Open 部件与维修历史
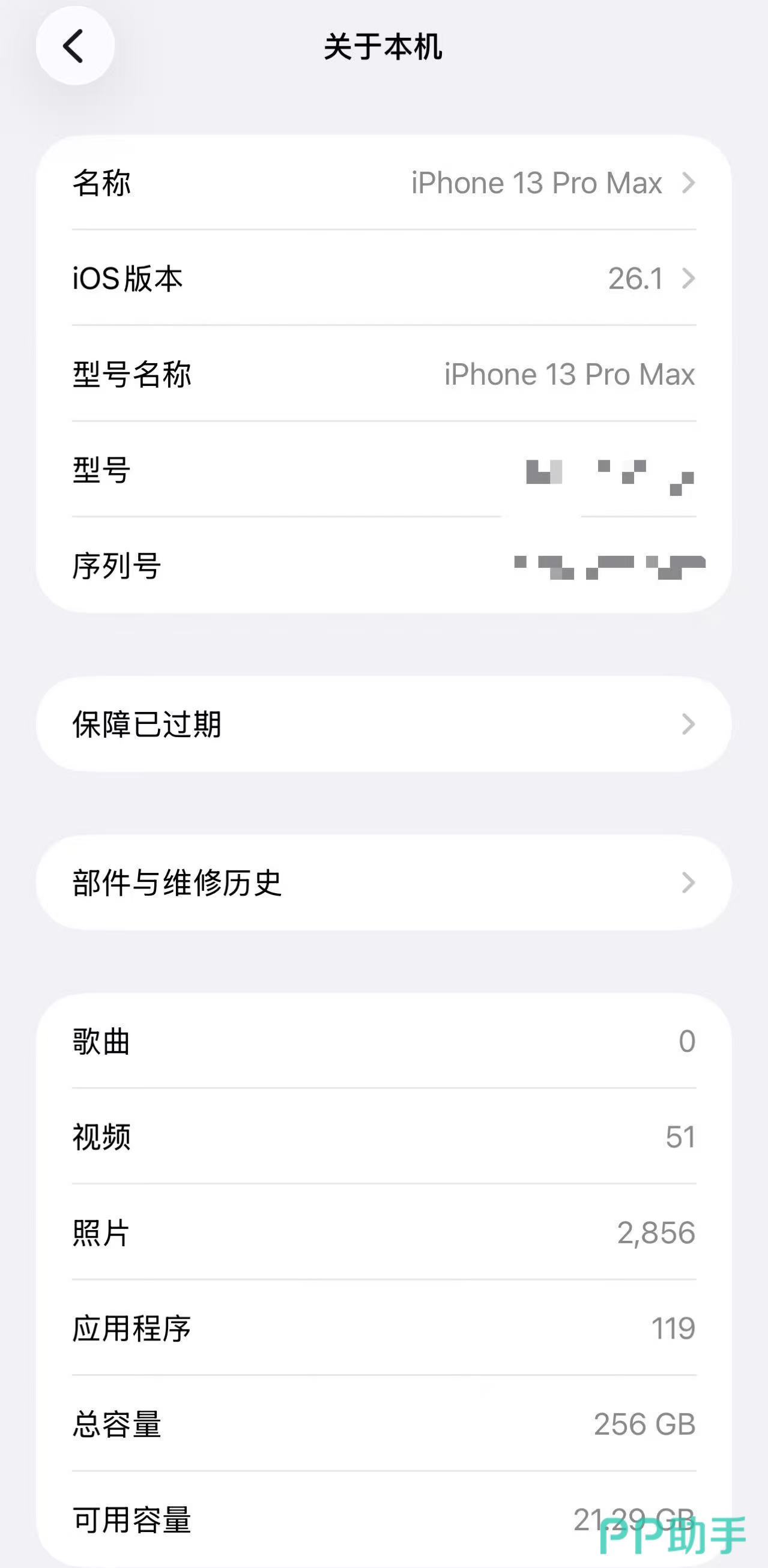 384,882
